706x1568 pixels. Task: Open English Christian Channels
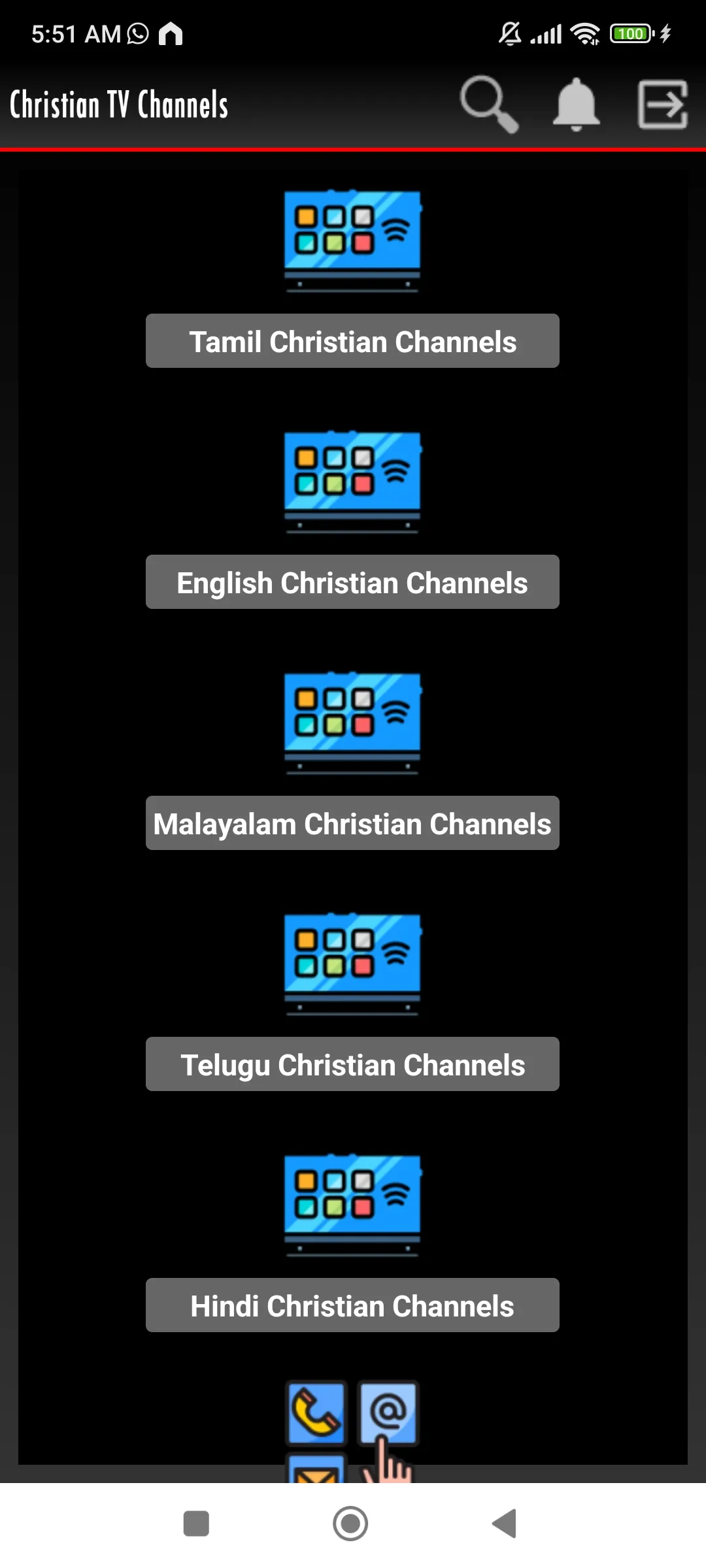[x=352, y=582]
